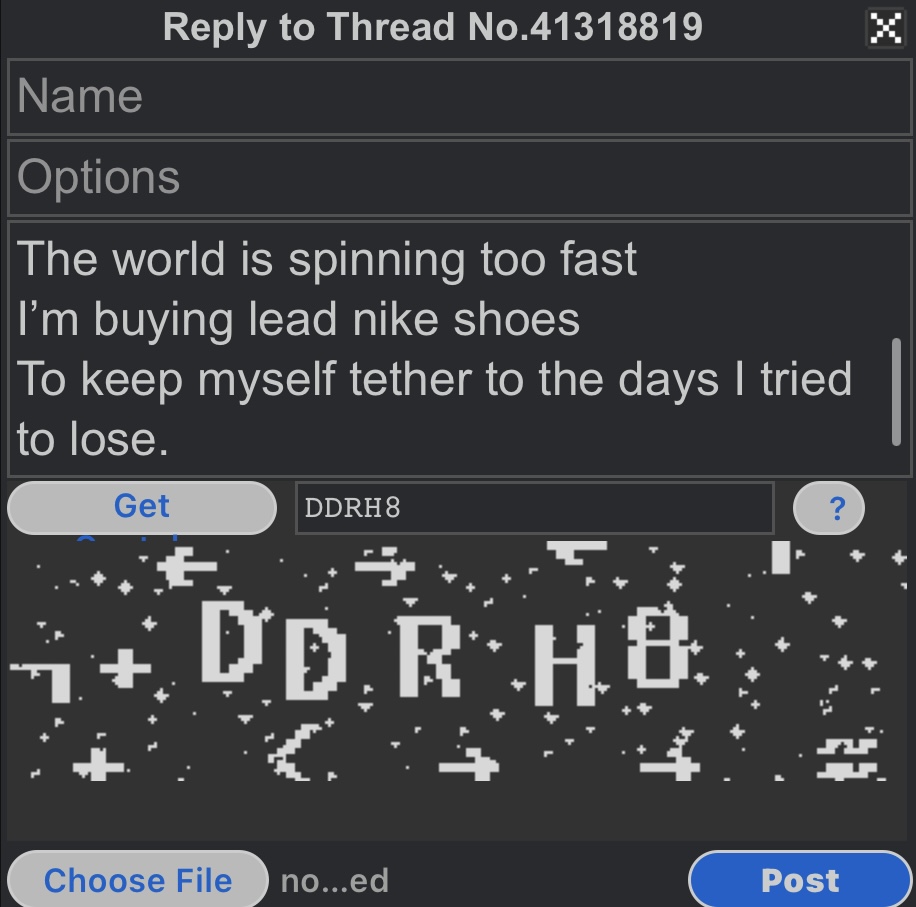Viewport: 916px width, 907px height.
Task: Post the reply
Action: 799,880
